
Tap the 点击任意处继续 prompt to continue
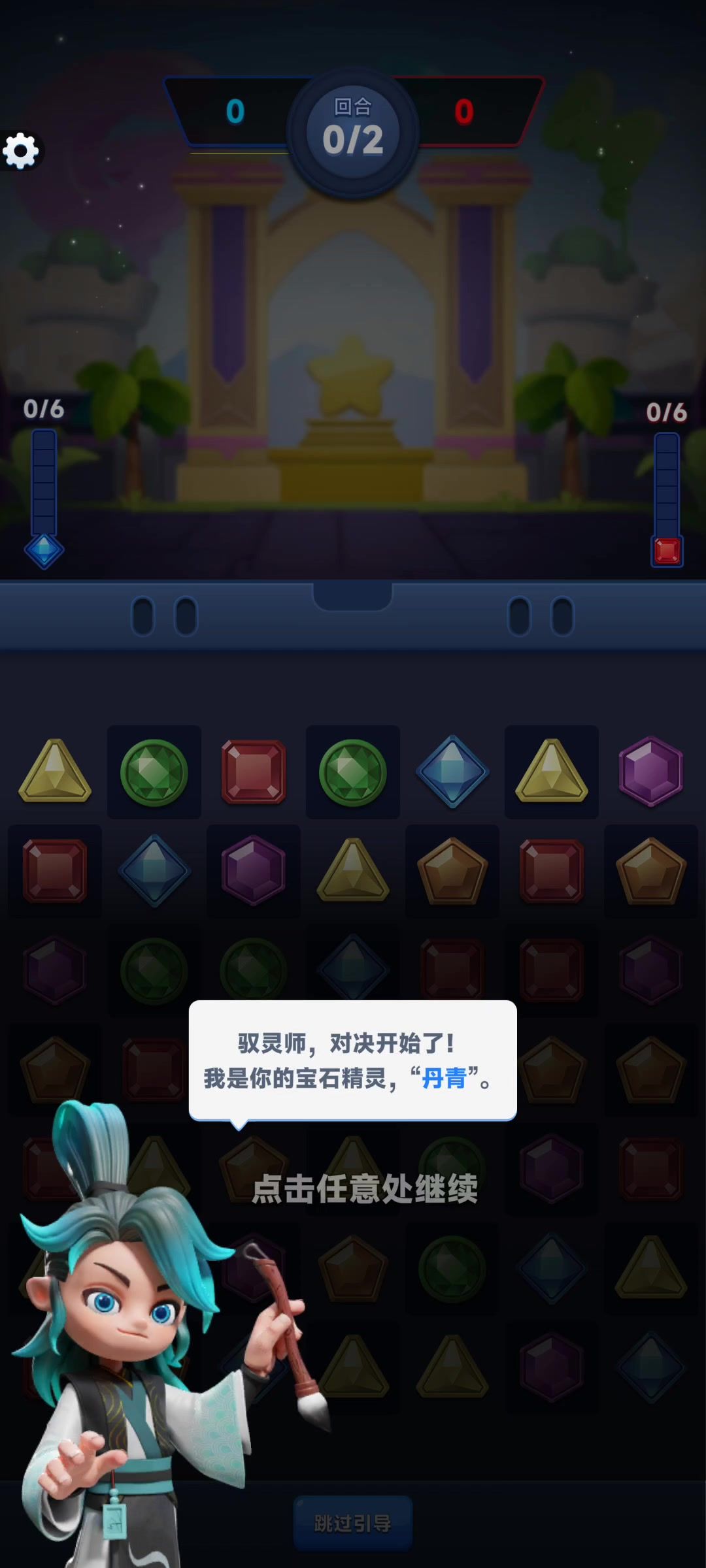point(365,1189)
